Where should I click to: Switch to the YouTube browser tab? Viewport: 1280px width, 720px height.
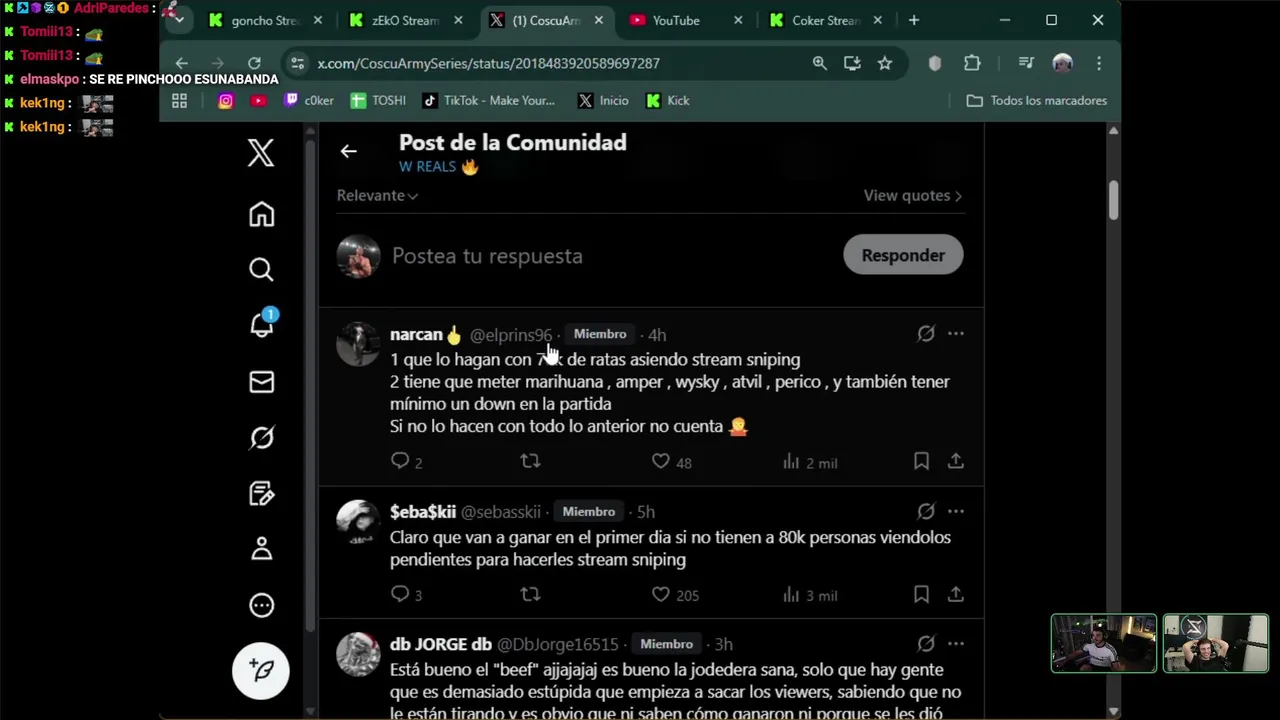point(676,20)
